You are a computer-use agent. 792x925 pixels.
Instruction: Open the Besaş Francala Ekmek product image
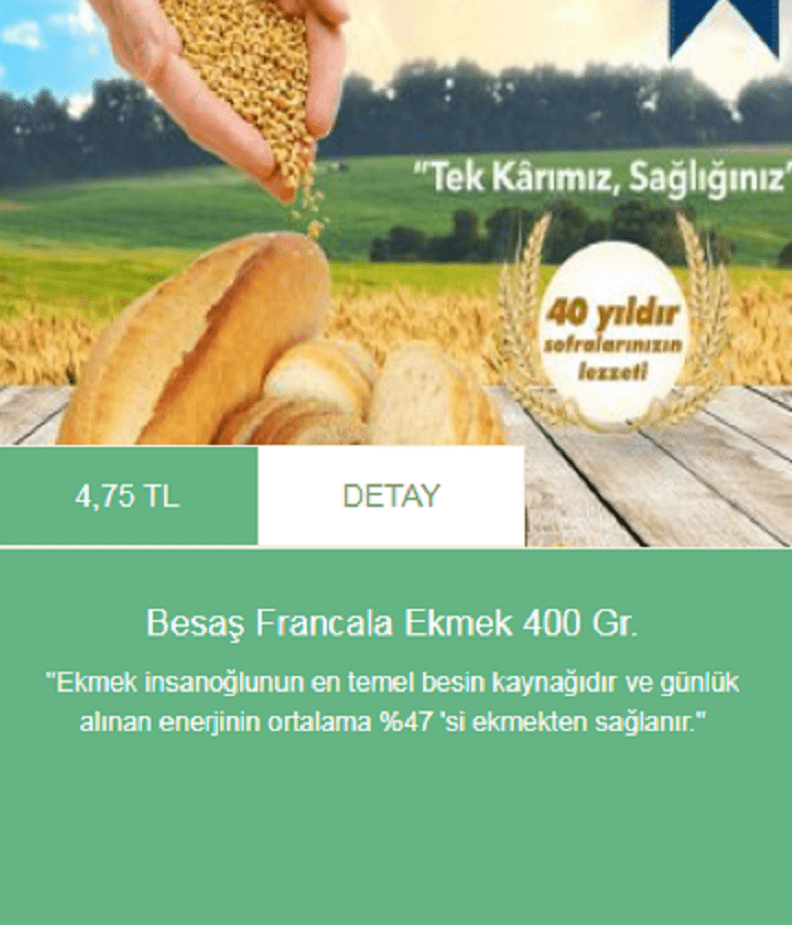tap(396, 222)
